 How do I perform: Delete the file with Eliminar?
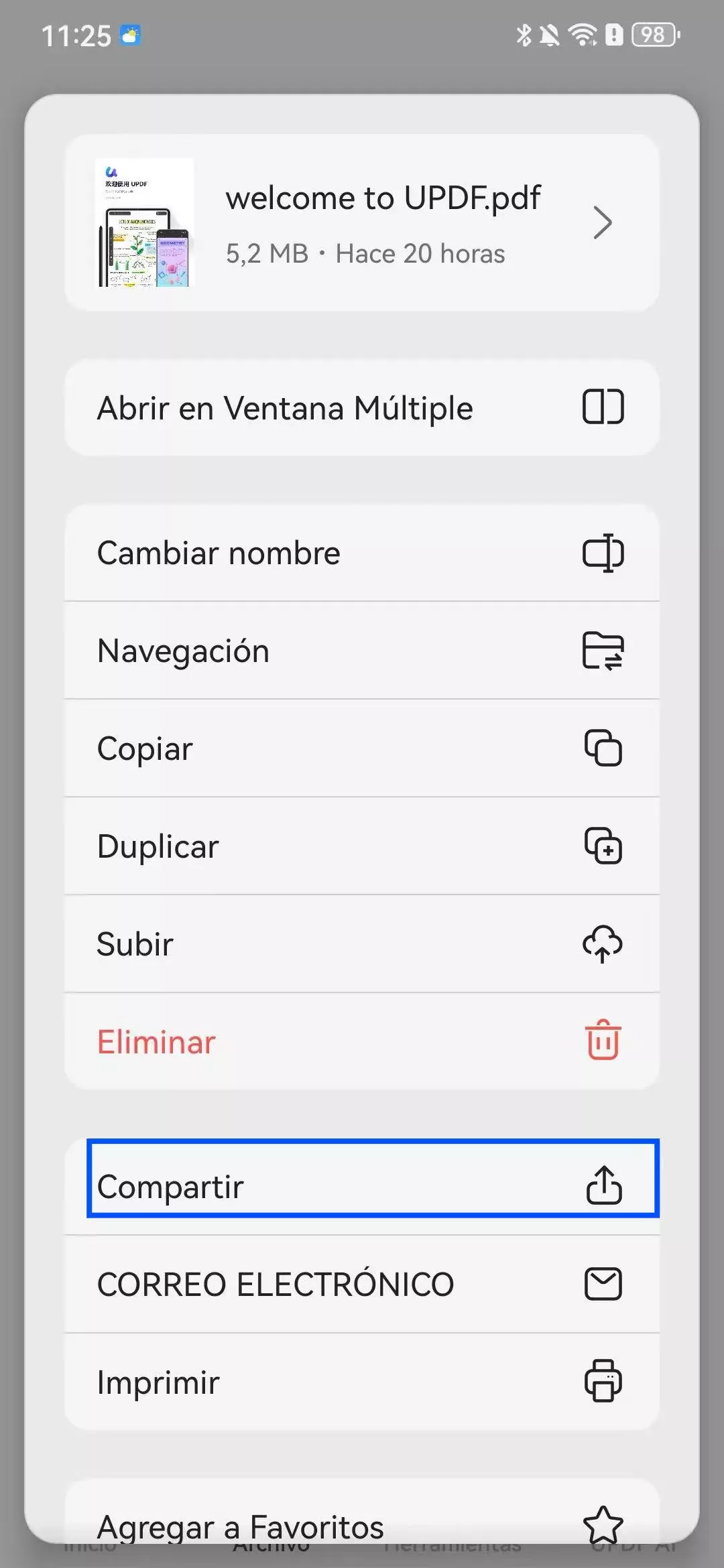click(362, 1042)
